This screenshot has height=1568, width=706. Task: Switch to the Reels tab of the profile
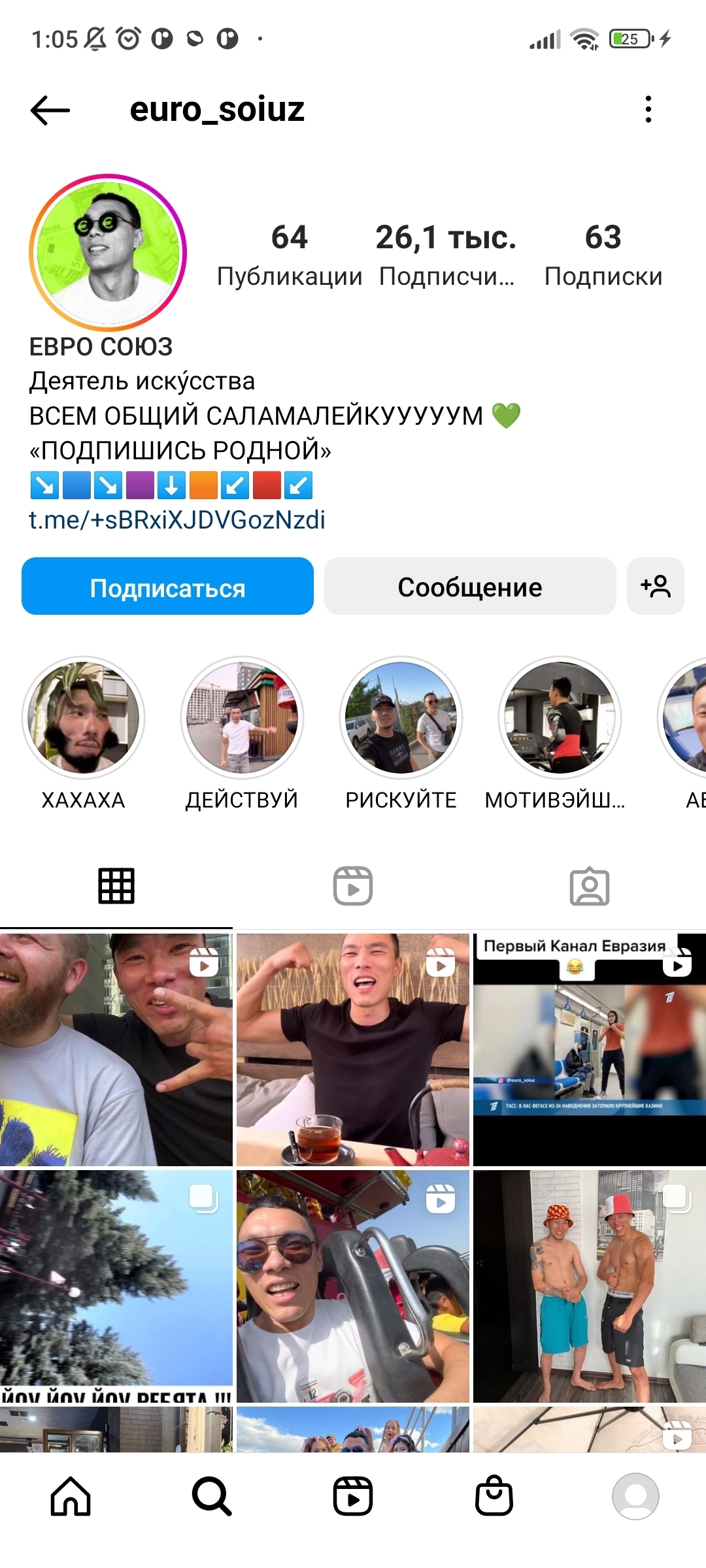[353, 886]
